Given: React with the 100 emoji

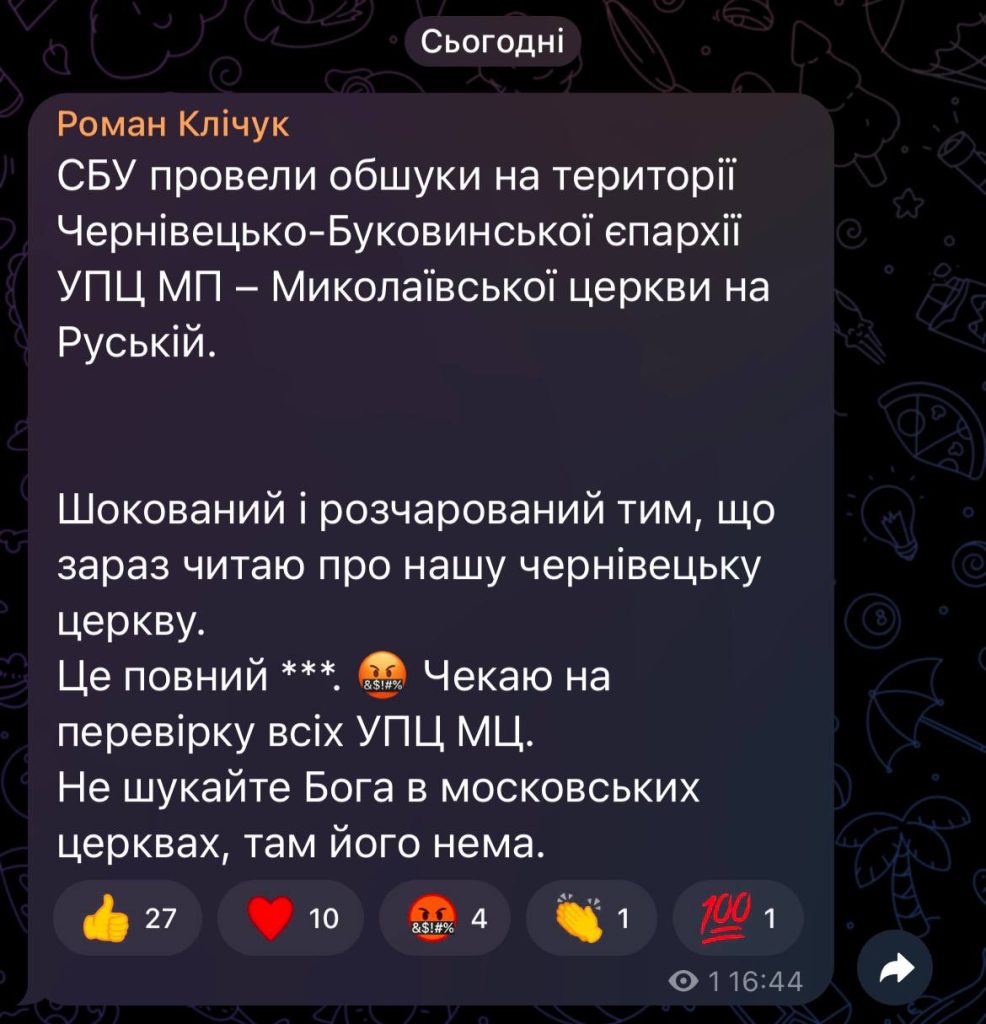Looking at the screenshot, I should [x=738, y=917].
